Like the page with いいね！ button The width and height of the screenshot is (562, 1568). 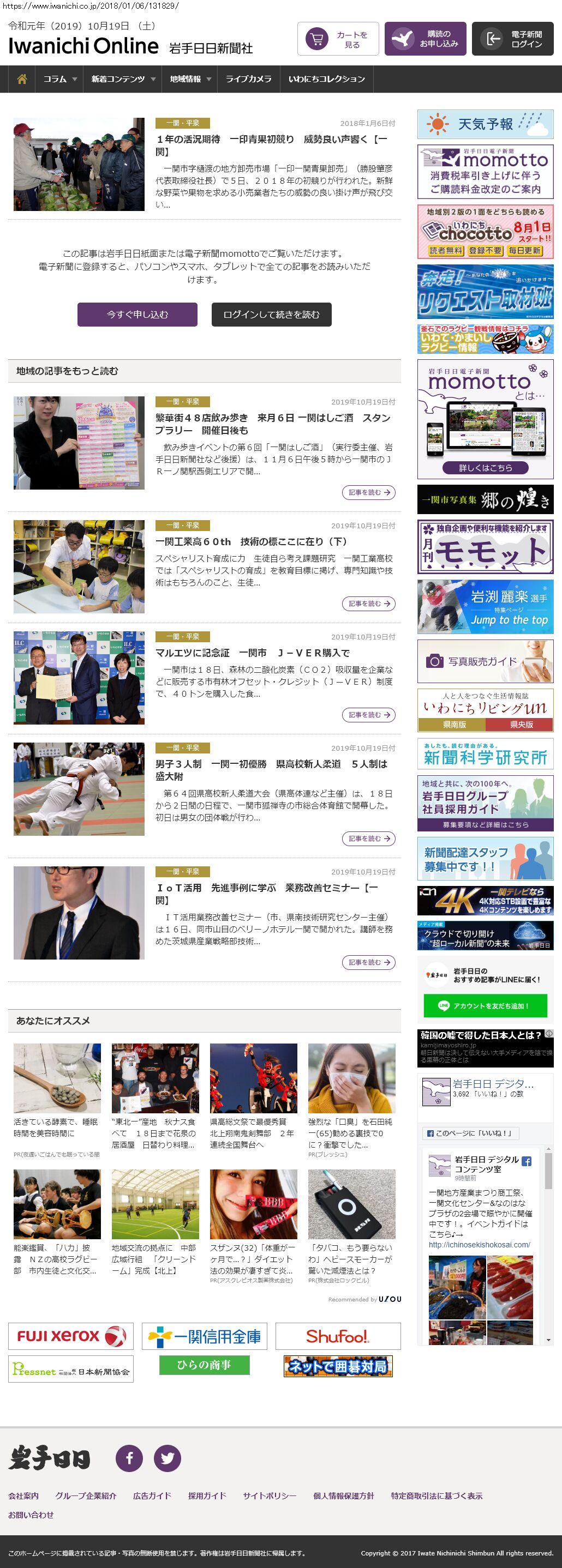click(469, 1133)
